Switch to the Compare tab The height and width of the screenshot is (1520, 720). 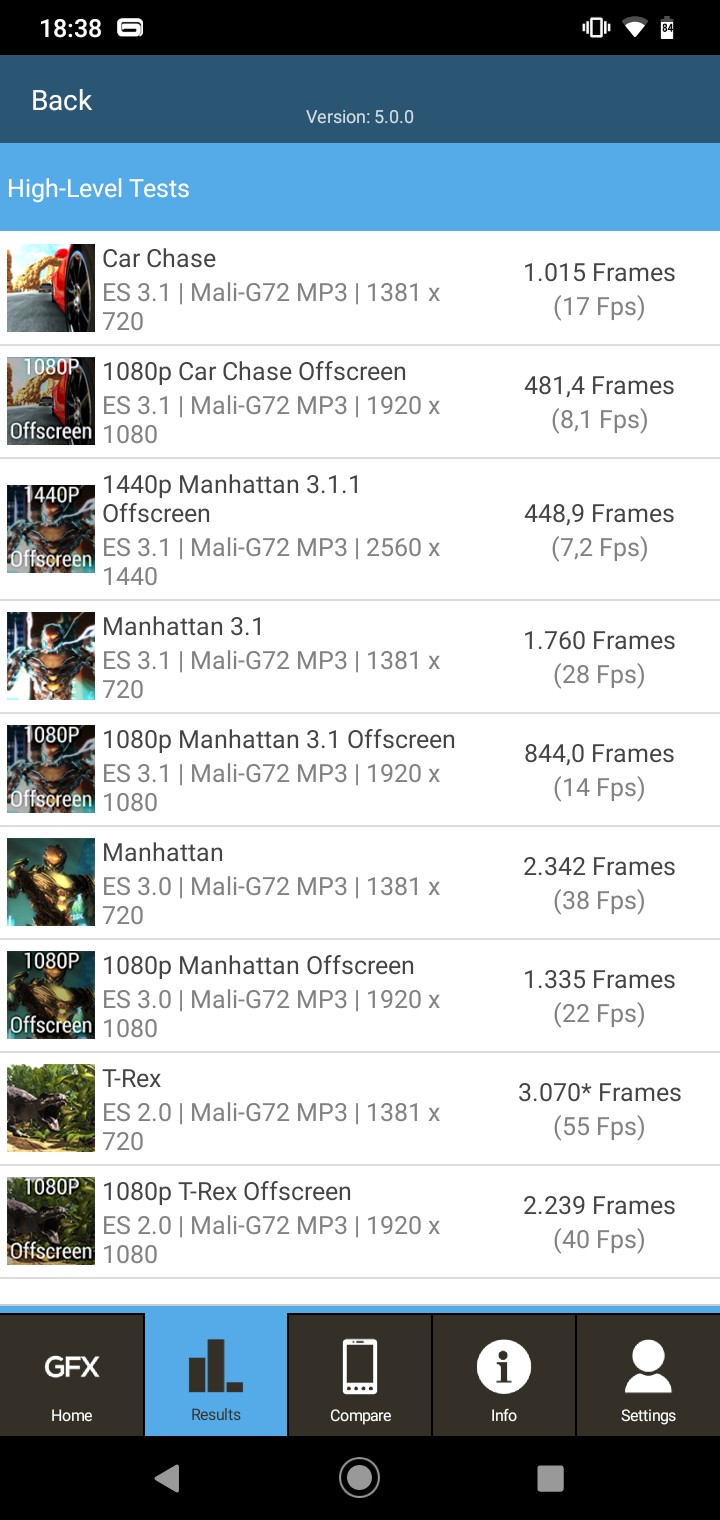[x=360, y=1375]
